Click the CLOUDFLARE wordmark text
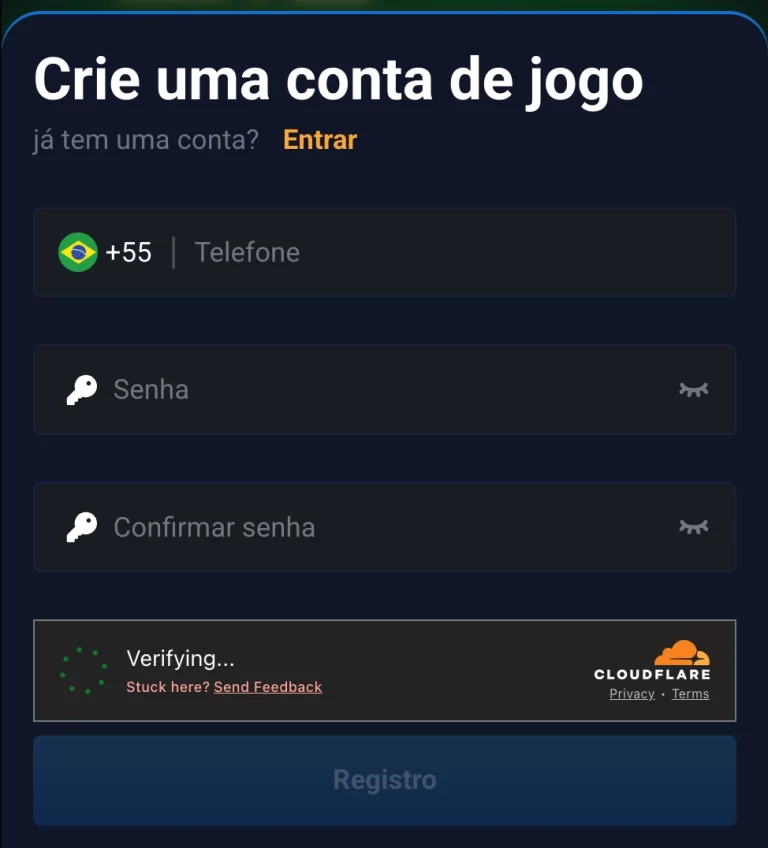This screenshot has height=848, width=768. (651, 672)
